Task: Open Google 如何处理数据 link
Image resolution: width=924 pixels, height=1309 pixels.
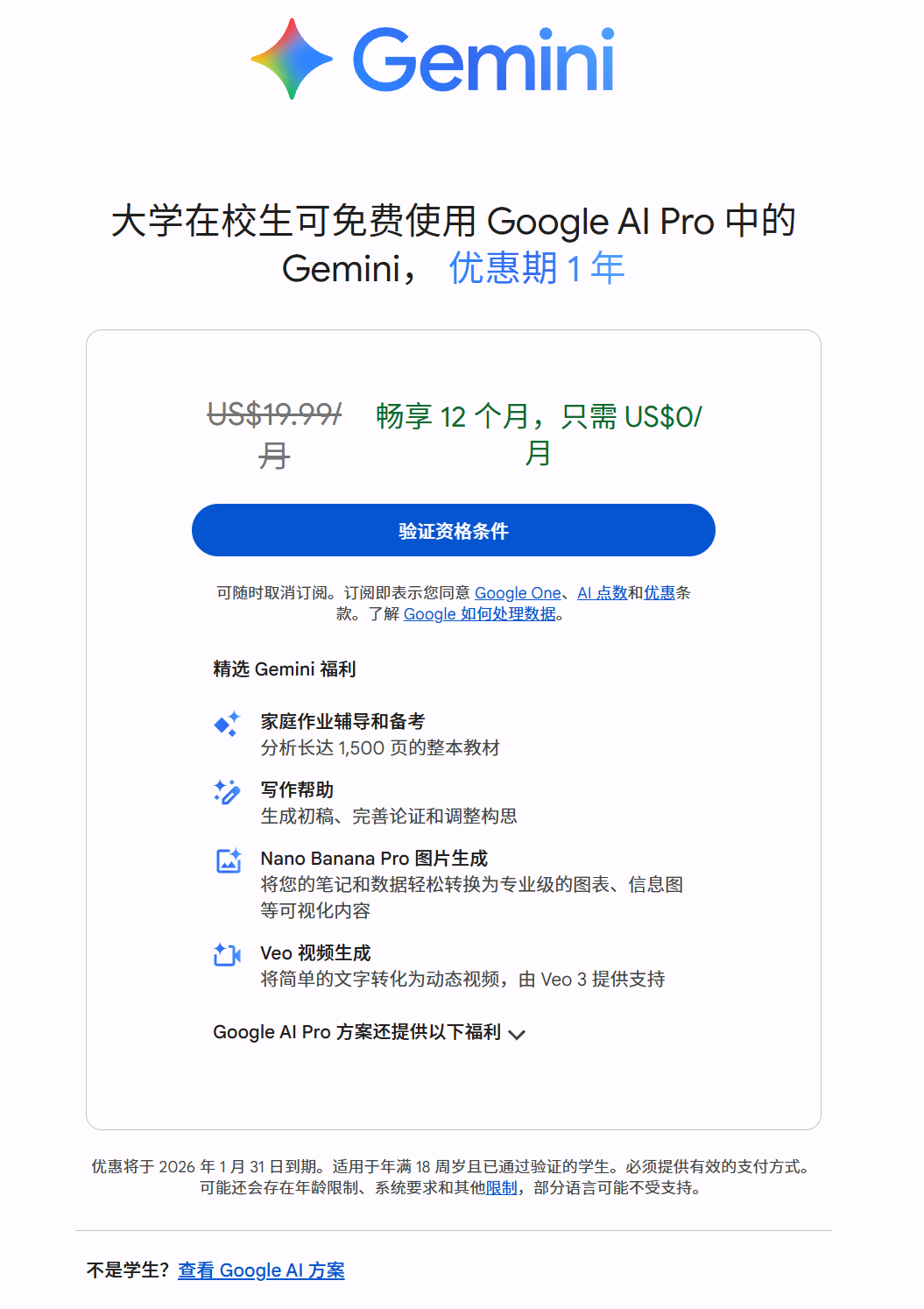Action: coord(480,614)
